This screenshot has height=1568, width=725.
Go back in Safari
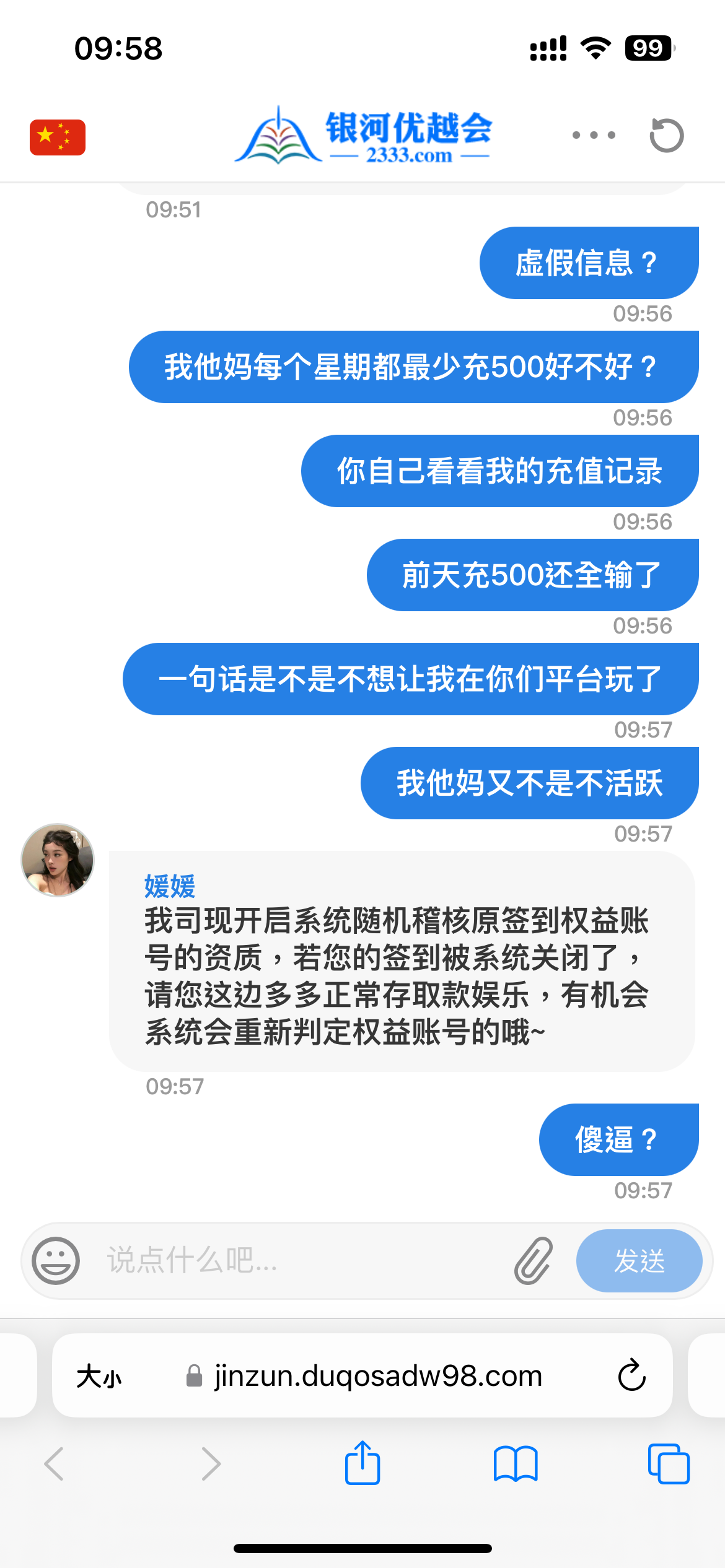click(x=55, y=1464)
